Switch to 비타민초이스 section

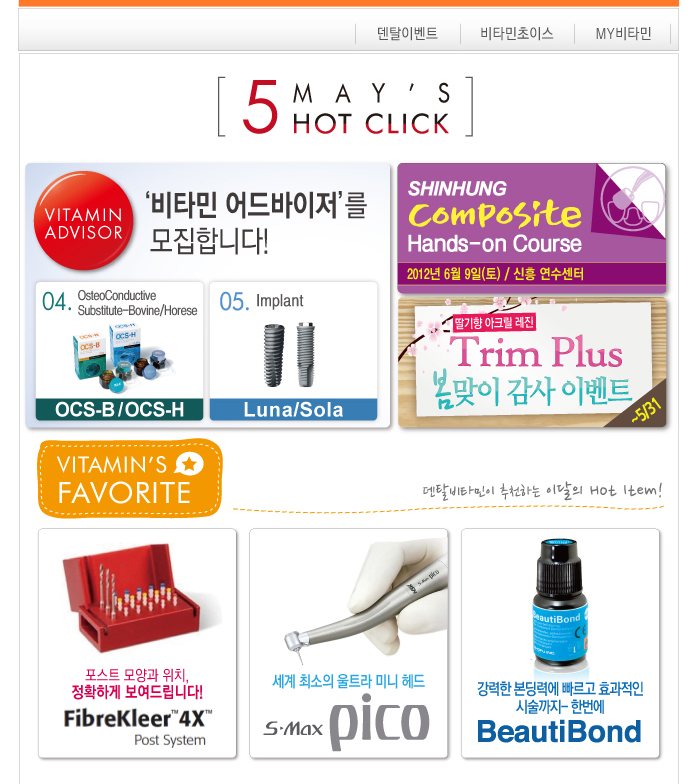[x=516, y=33]
